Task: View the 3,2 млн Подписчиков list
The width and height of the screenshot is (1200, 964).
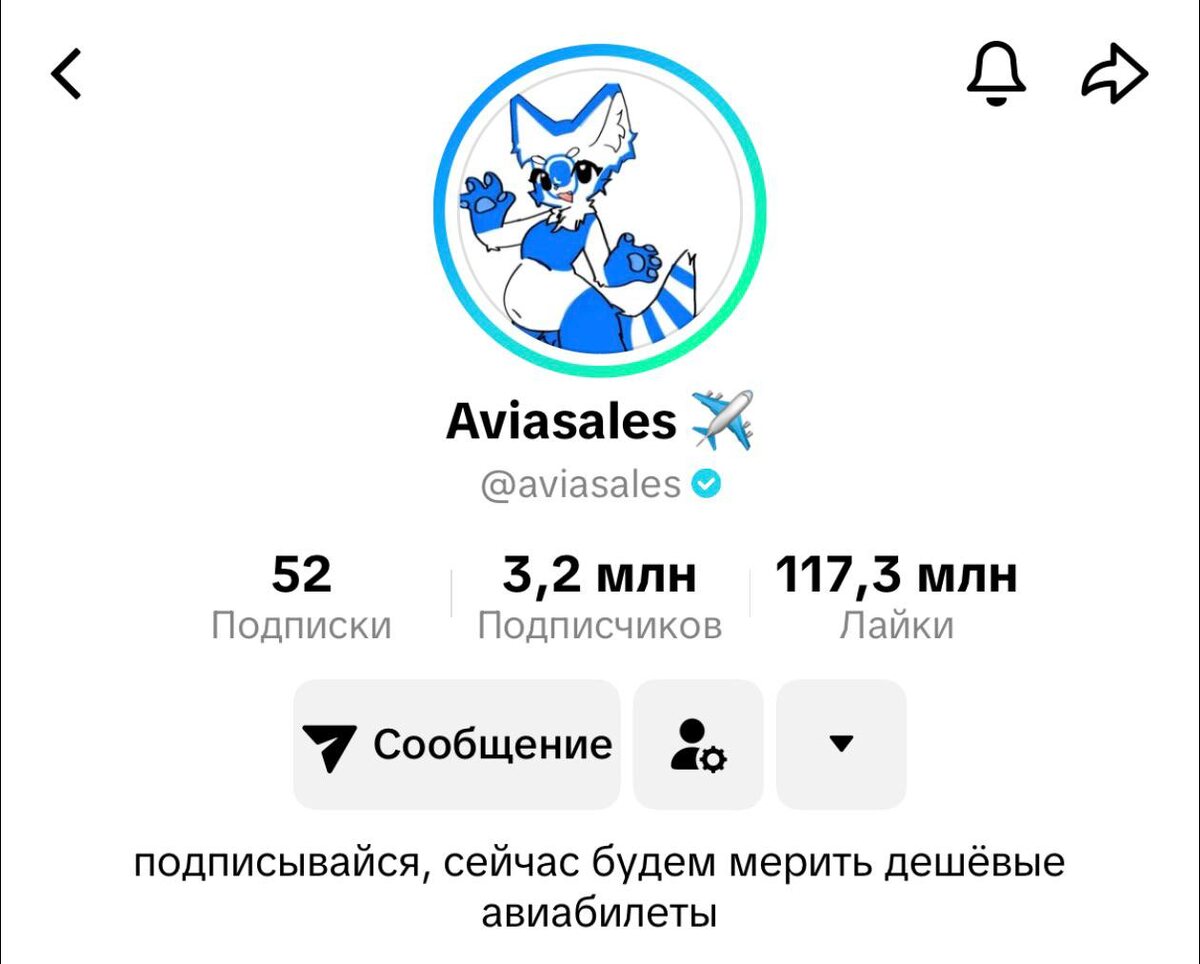Action: [x=599, y=598]
